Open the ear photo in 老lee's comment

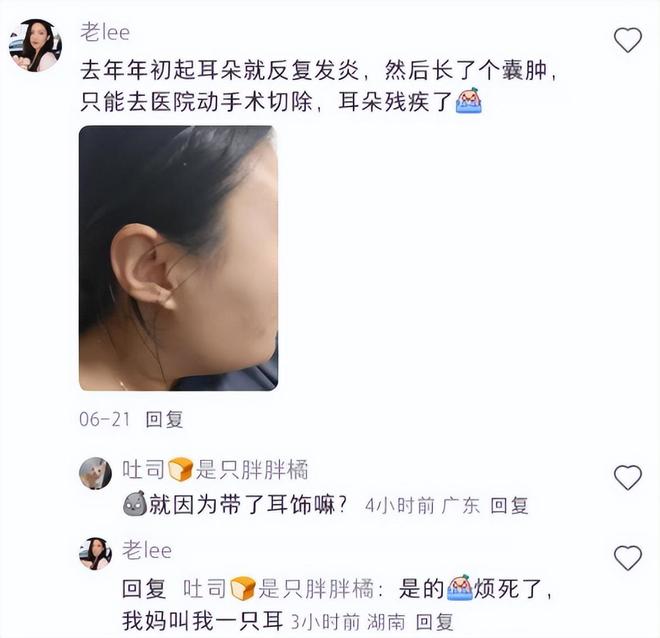tap(178, 257)
